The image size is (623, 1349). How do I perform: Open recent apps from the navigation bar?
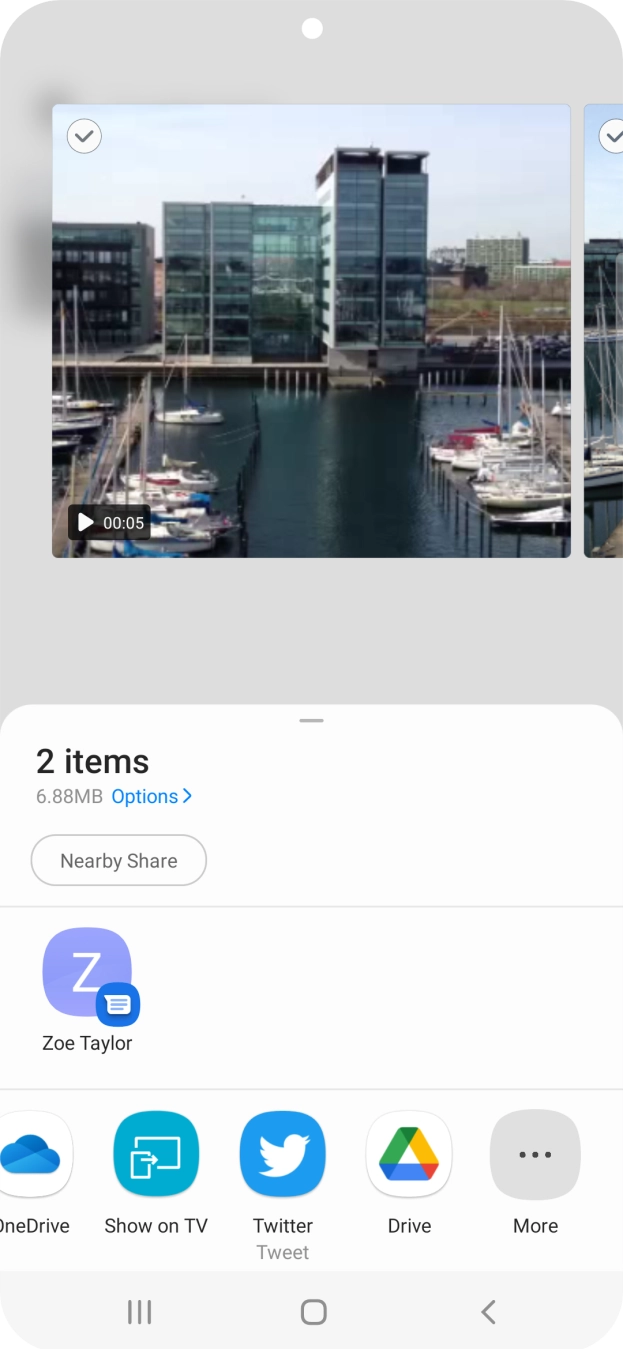(140, 1312)
